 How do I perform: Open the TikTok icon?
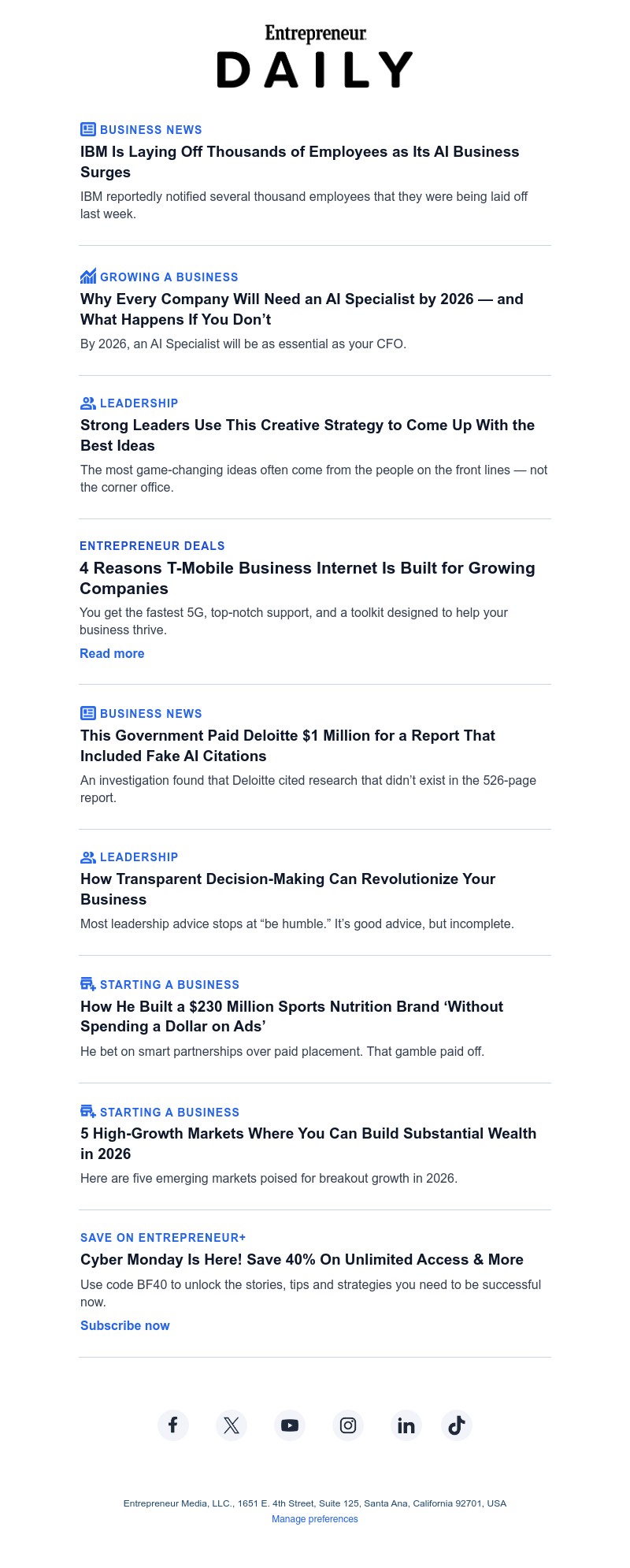pos(457,1425)
